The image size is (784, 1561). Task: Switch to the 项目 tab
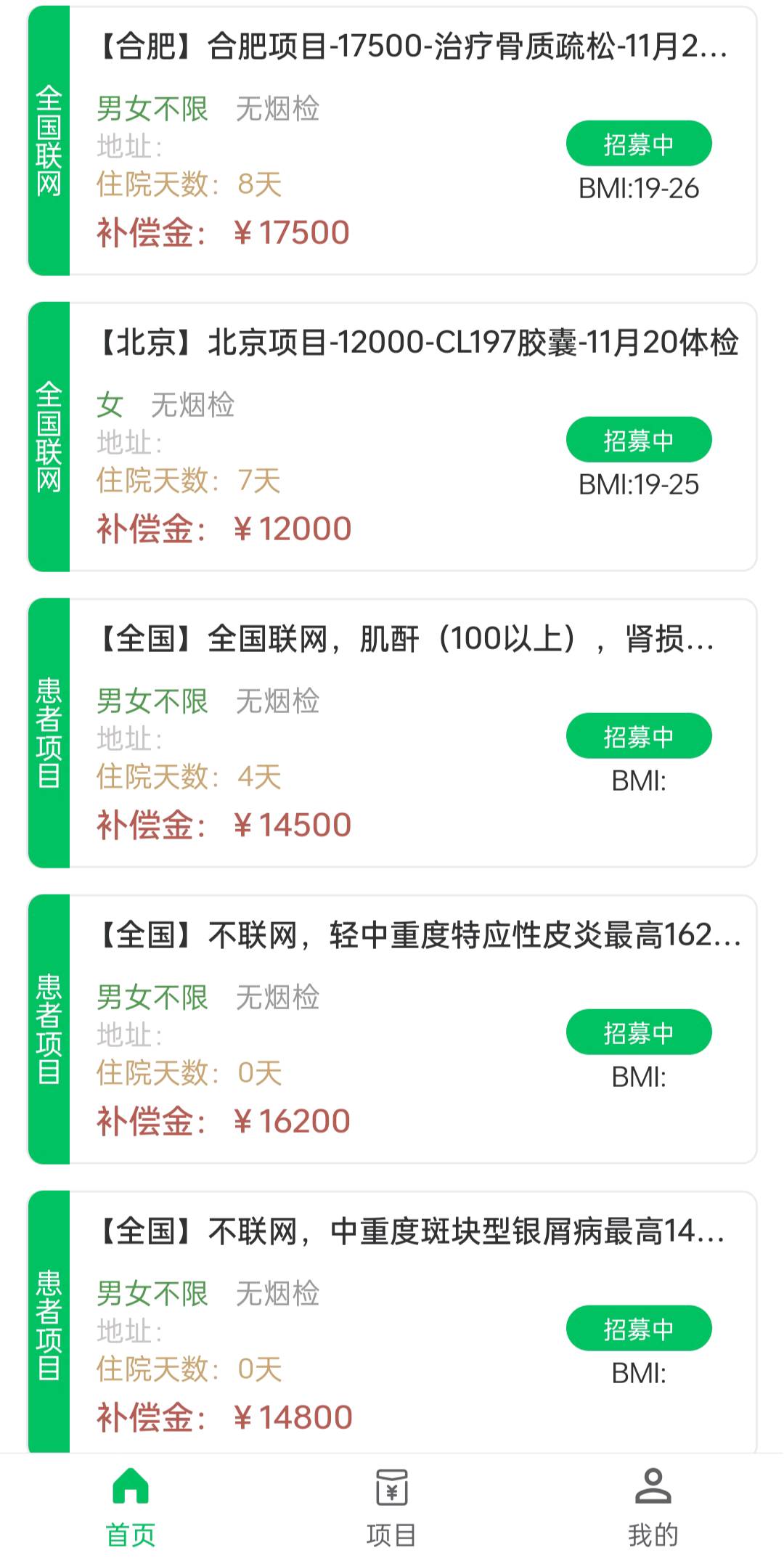pos(392,1507)
